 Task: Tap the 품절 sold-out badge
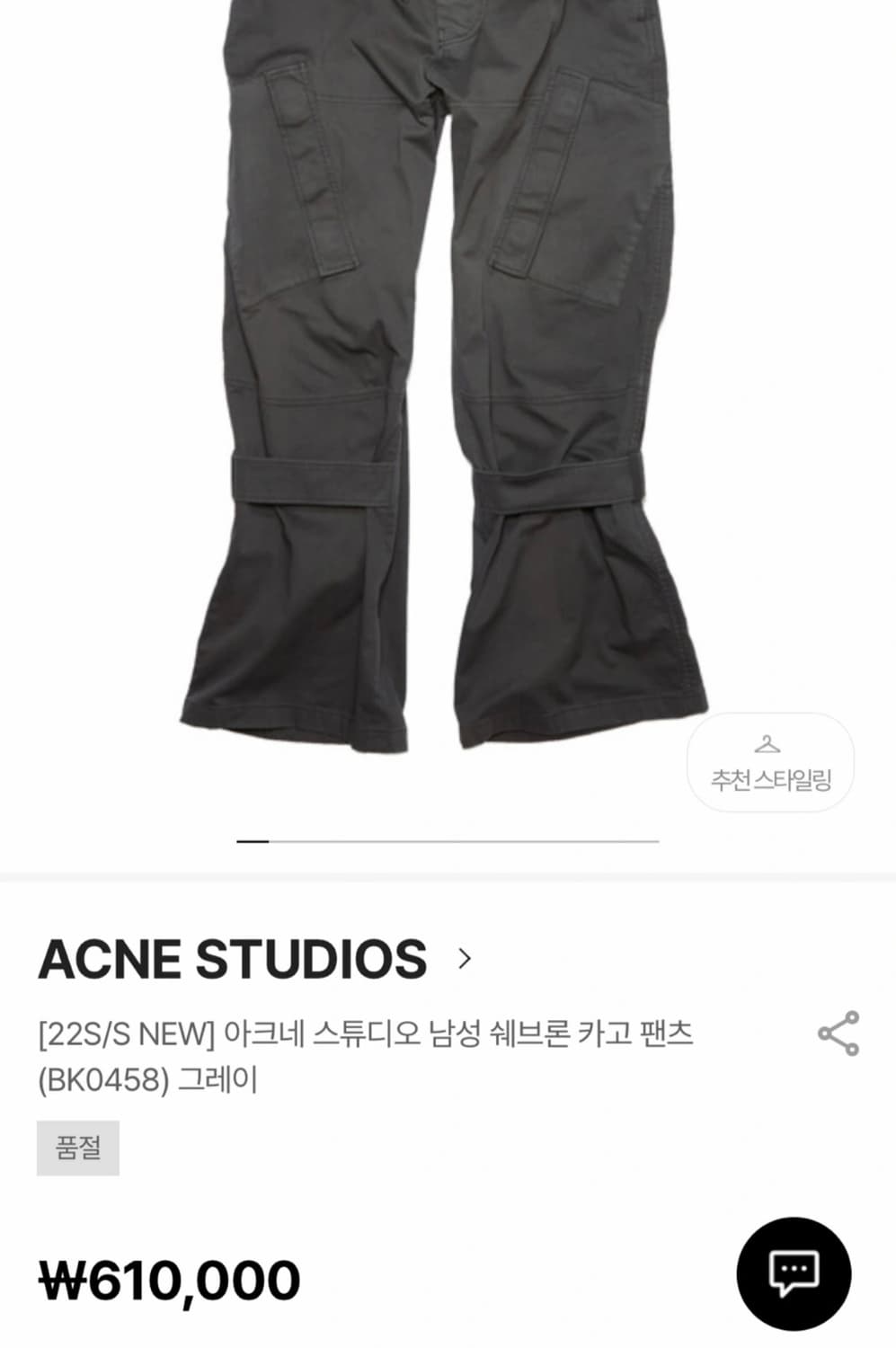pos(77,1148)
